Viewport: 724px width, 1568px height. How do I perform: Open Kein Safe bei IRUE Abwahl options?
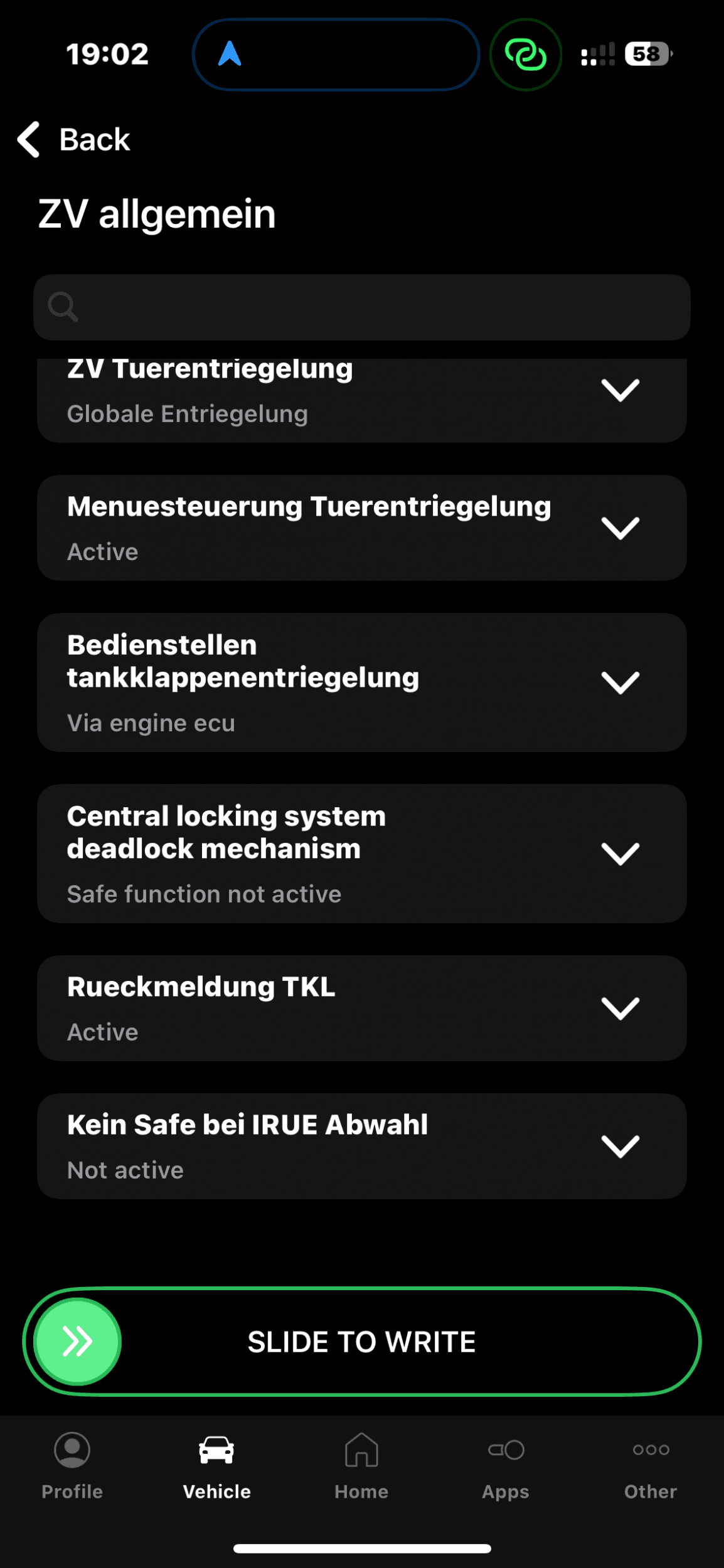tap(362, 1147)
